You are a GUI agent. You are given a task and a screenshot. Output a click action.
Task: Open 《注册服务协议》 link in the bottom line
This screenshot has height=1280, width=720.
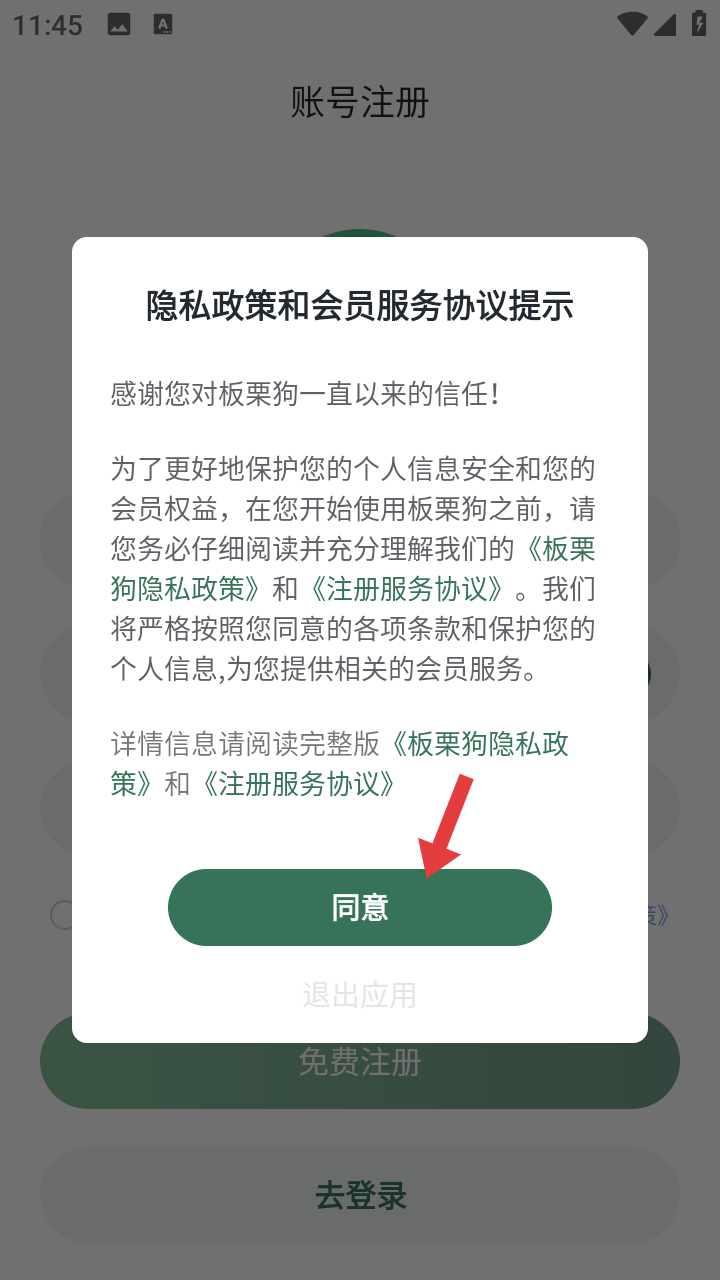point(299,784)
